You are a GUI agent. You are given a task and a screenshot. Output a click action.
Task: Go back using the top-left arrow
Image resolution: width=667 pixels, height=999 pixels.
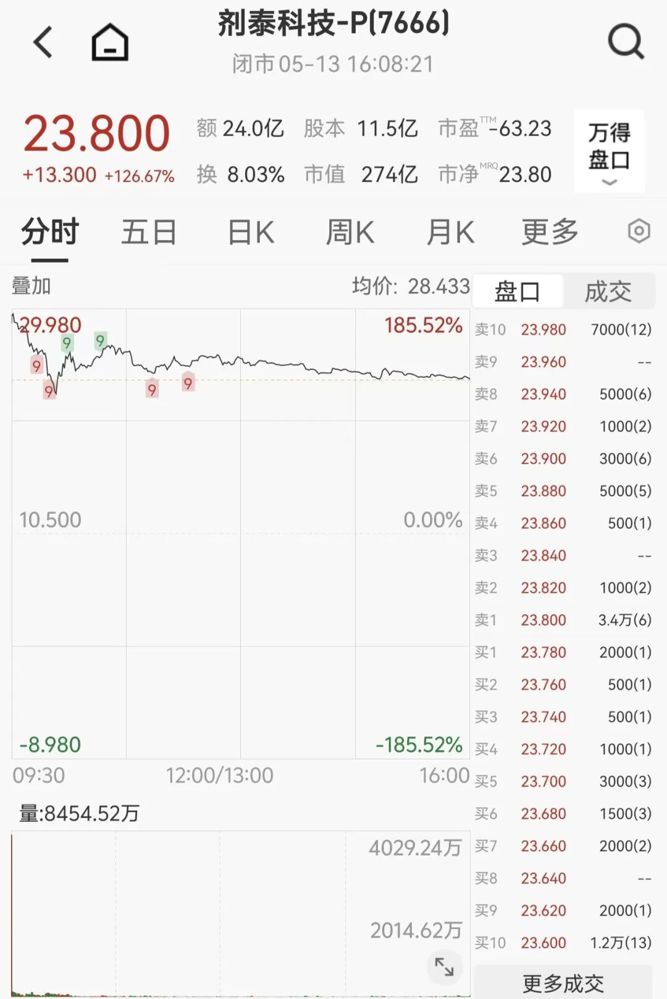[x=43, y=43]
